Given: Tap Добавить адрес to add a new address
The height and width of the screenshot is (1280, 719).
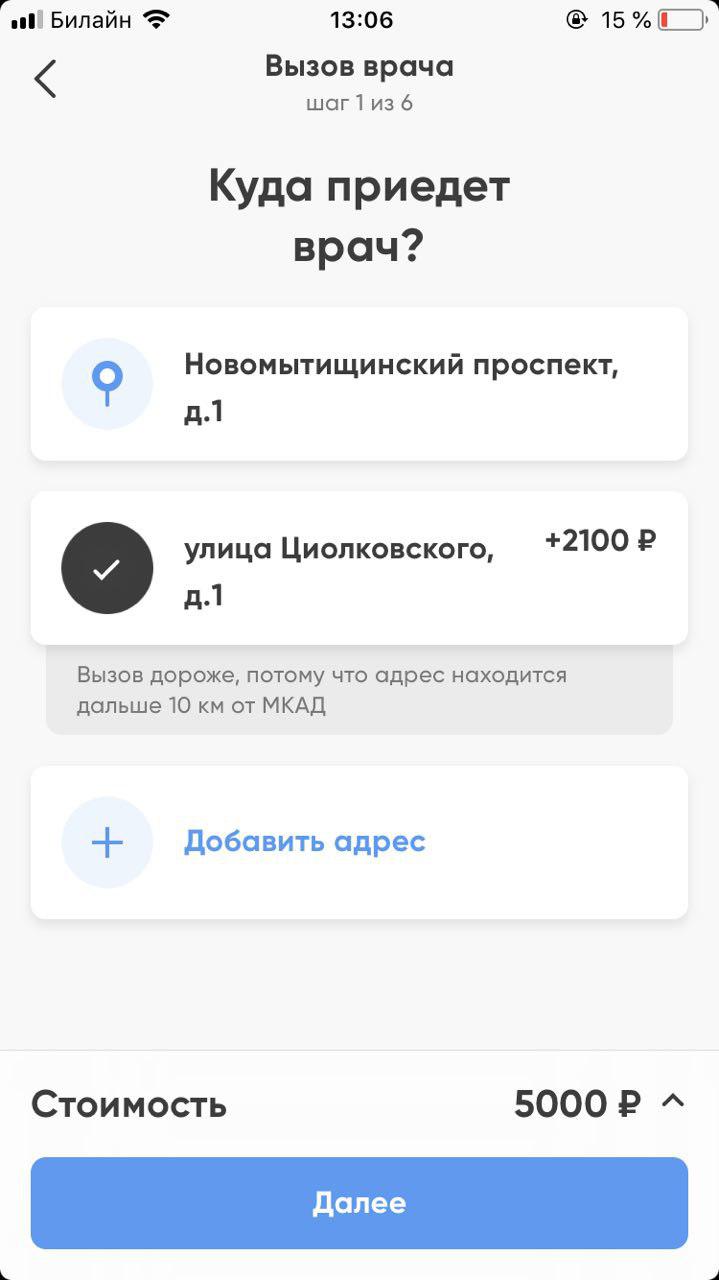Looking at the screenshot, I should click(x=359, y=842).
